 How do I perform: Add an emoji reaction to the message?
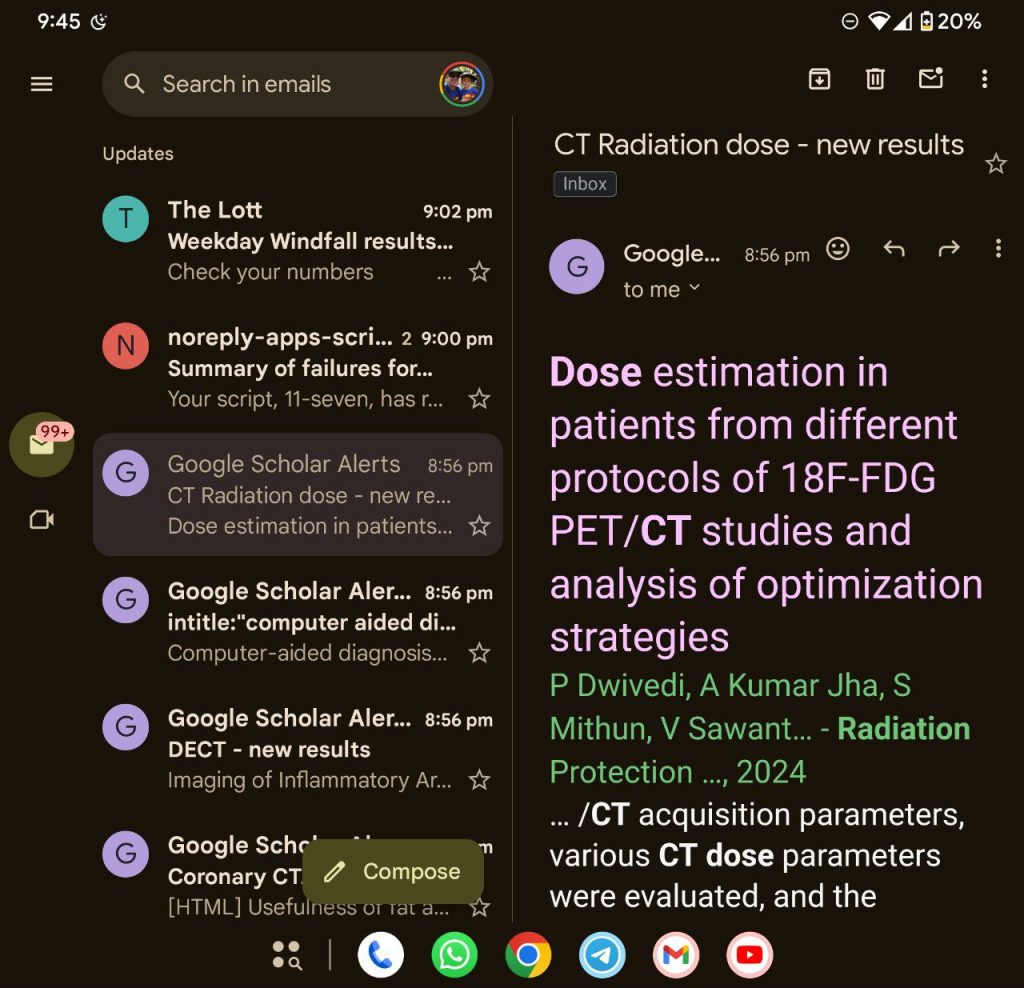tap(838, 249)
